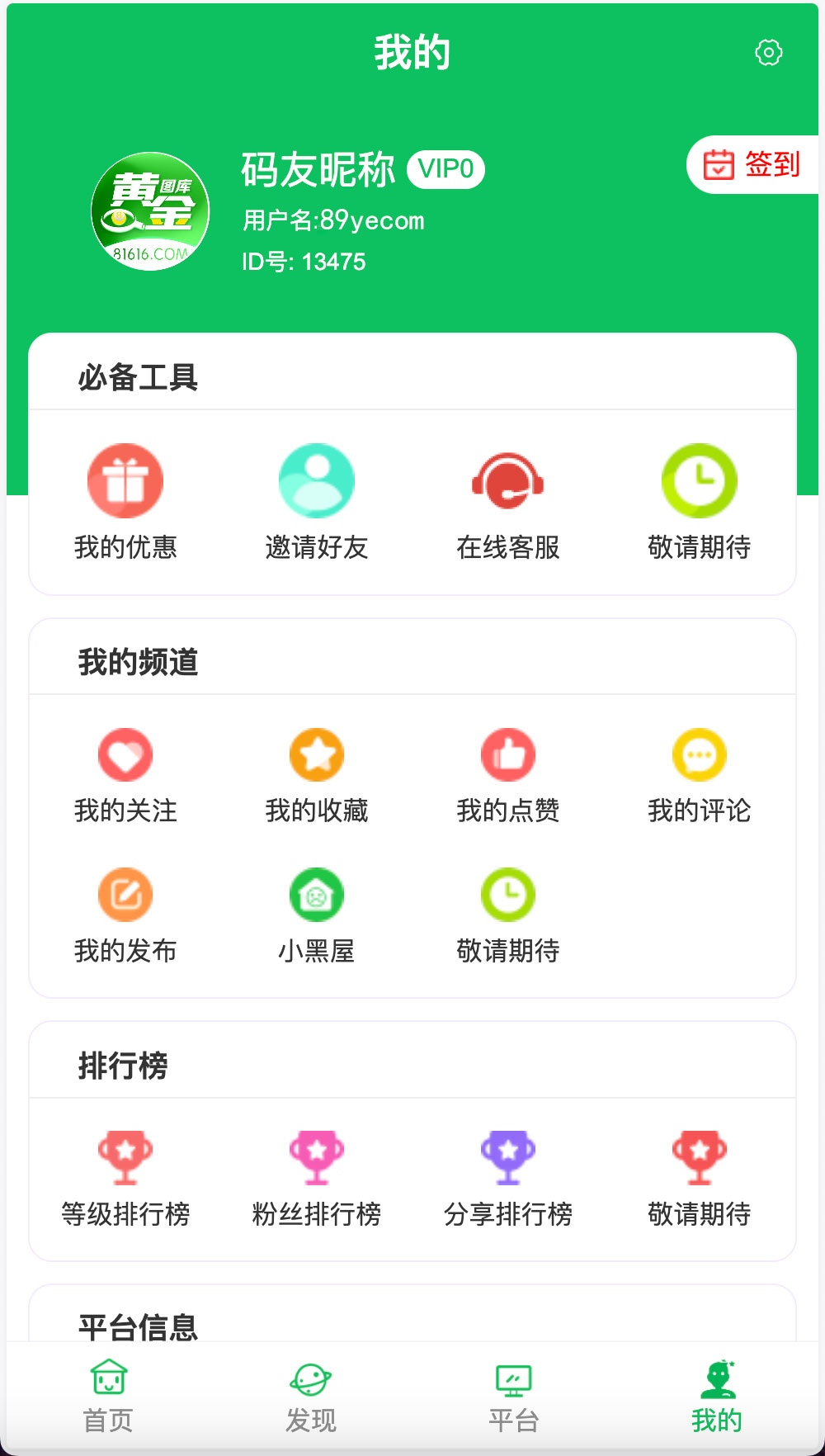This screenshot has height=1456, width=825.
Task: Enter the 小黑屋 section
Action: 317,915
